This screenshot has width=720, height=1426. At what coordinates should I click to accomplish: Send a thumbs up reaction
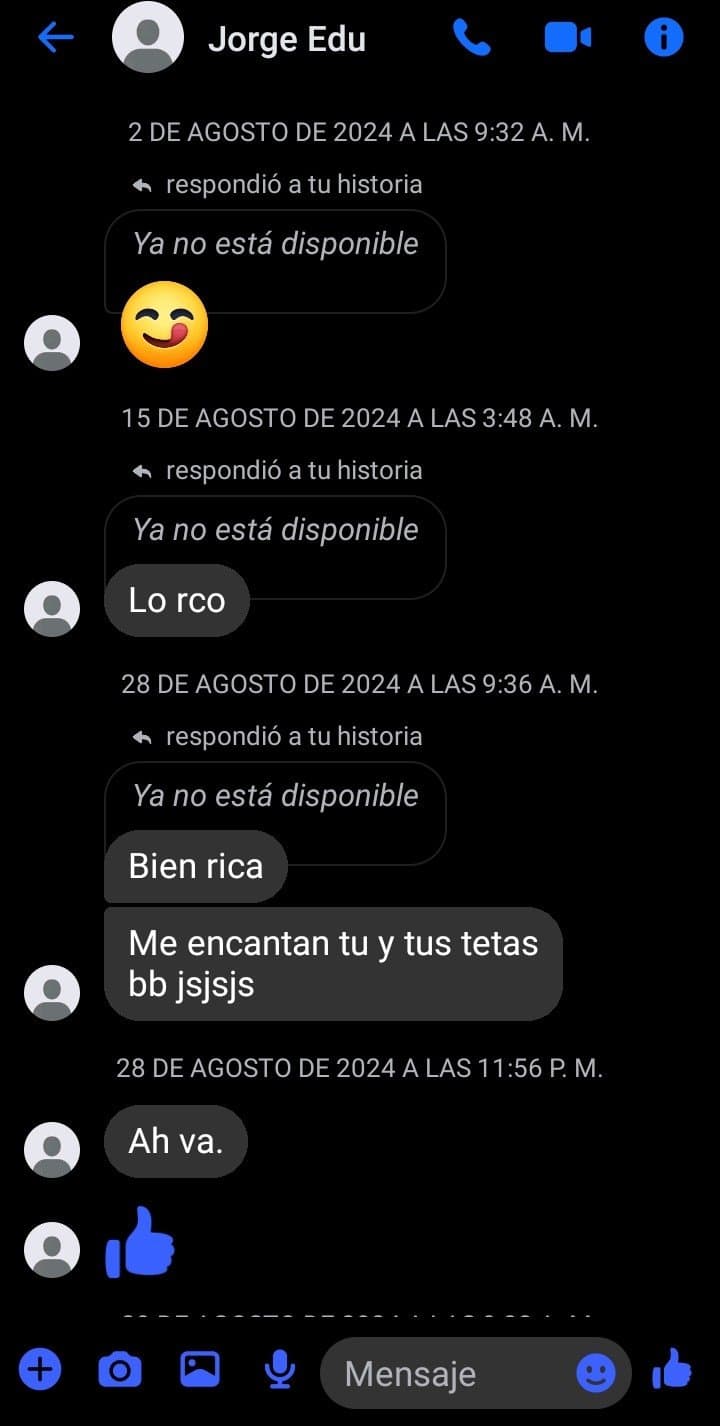coord(672,1372)
